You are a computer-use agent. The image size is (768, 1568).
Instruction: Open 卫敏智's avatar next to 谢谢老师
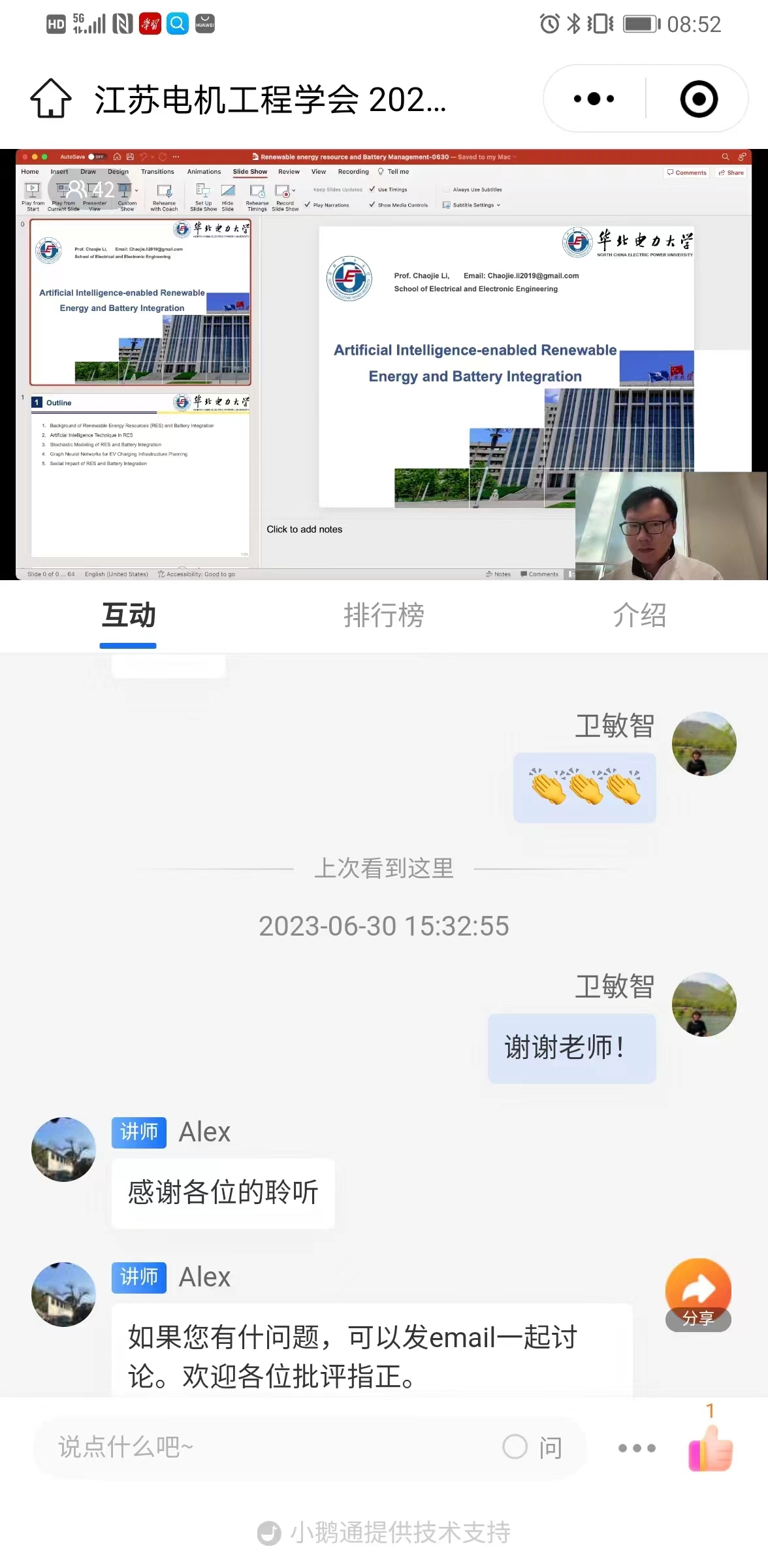[x=704, y=1004]
